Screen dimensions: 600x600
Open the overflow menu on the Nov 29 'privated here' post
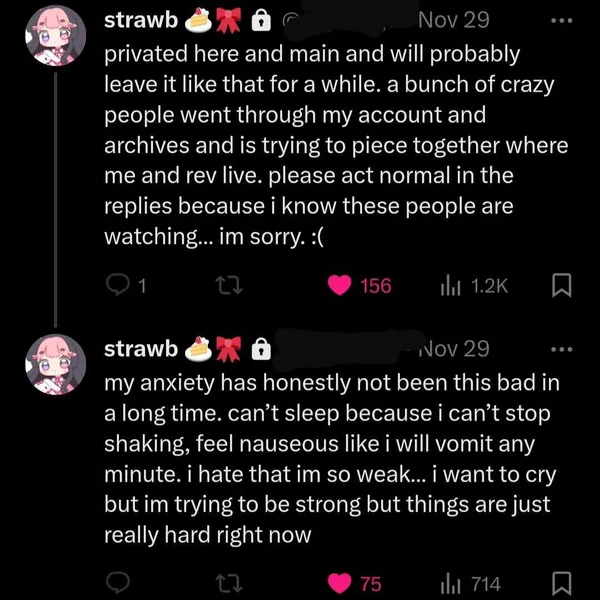[x=563, y=21]
